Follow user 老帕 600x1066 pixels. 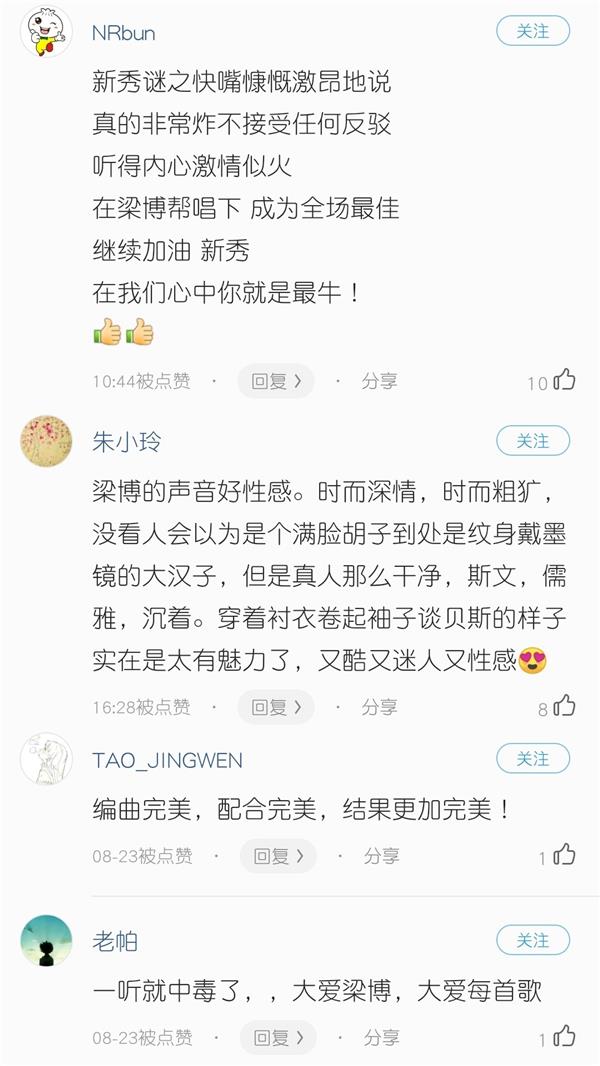tap(532, 940)
